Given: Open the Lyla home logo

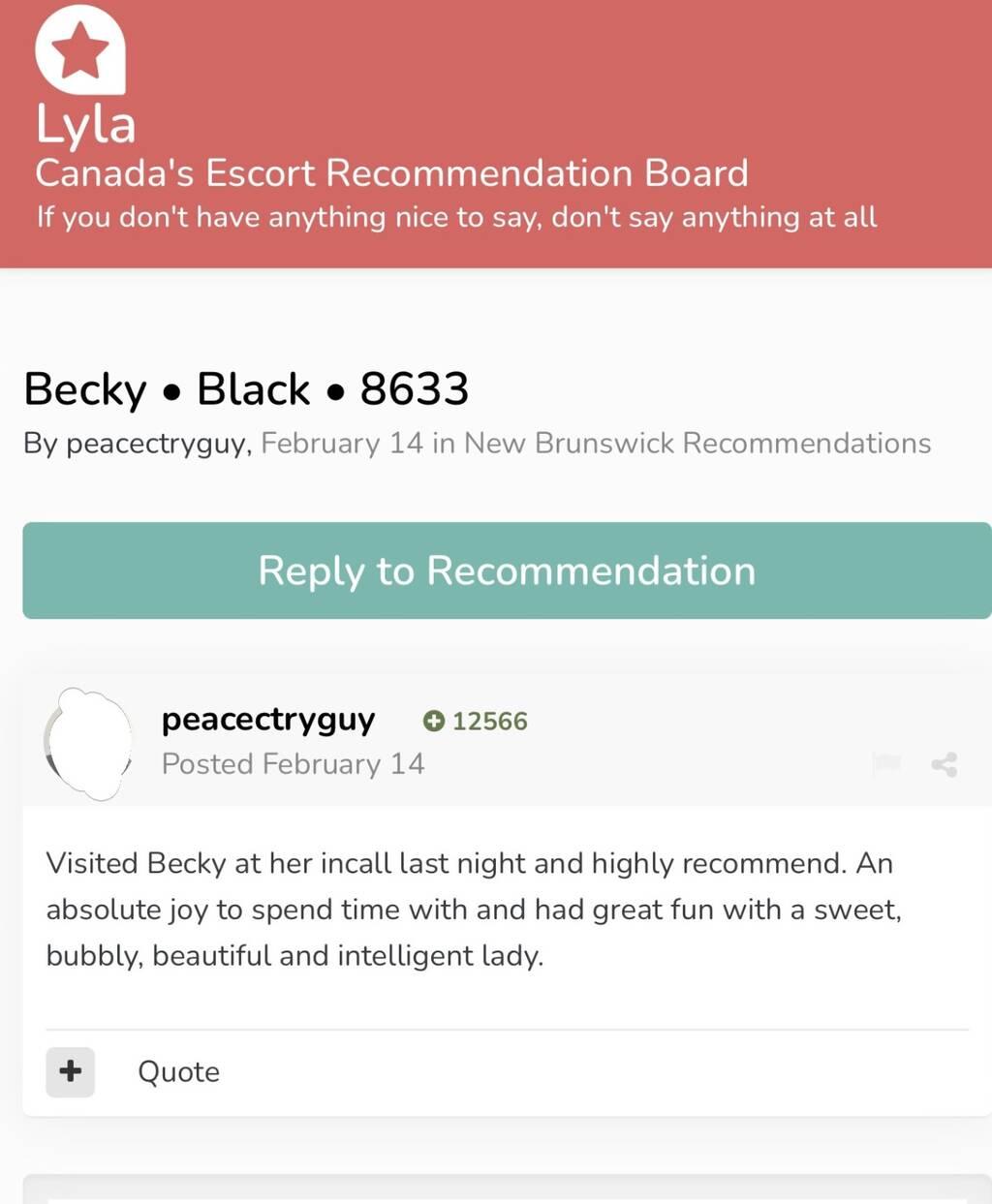Looking at the screenshot, I should click(x=81, y=53).
